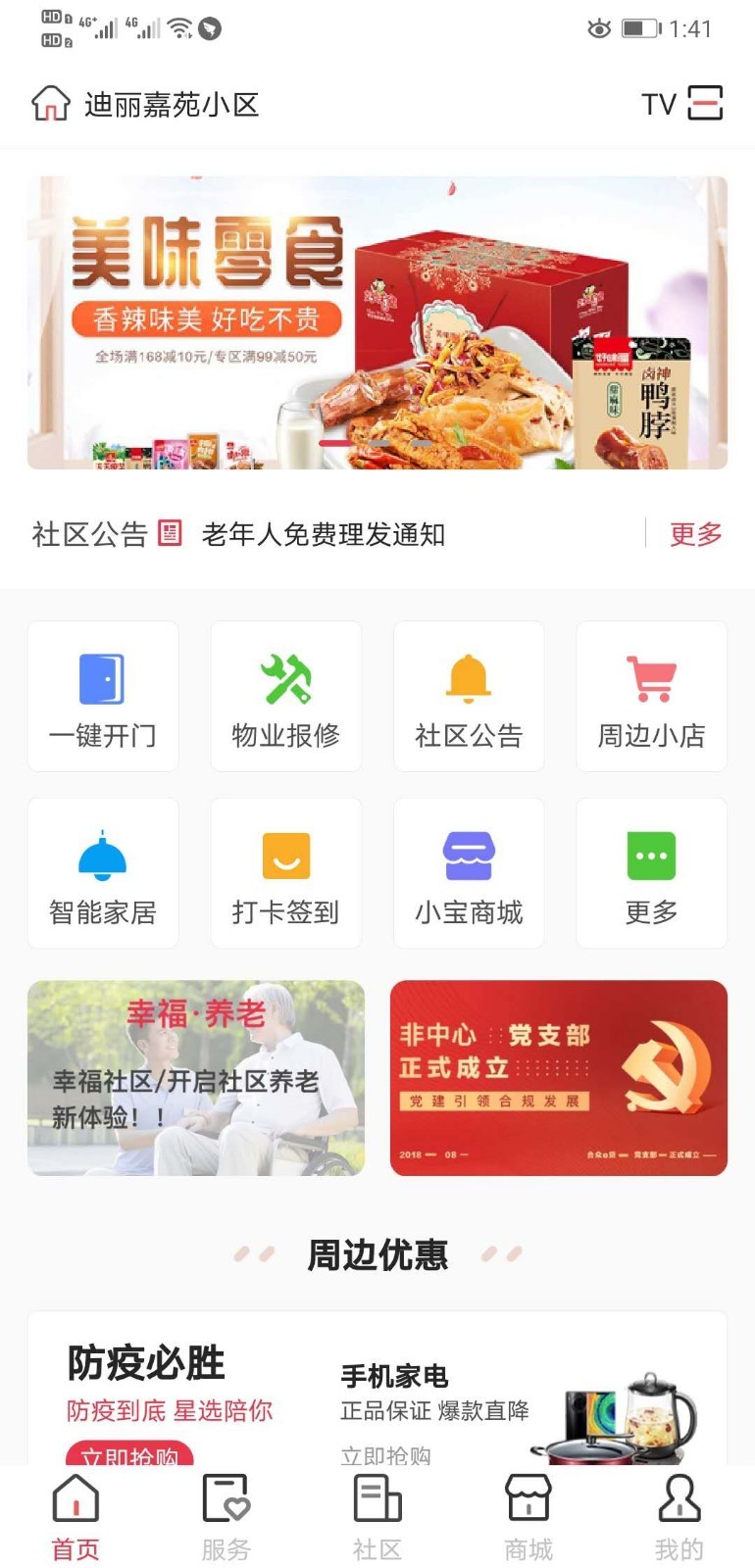
Task: Open the scan icon in the header
Action: 705,103
